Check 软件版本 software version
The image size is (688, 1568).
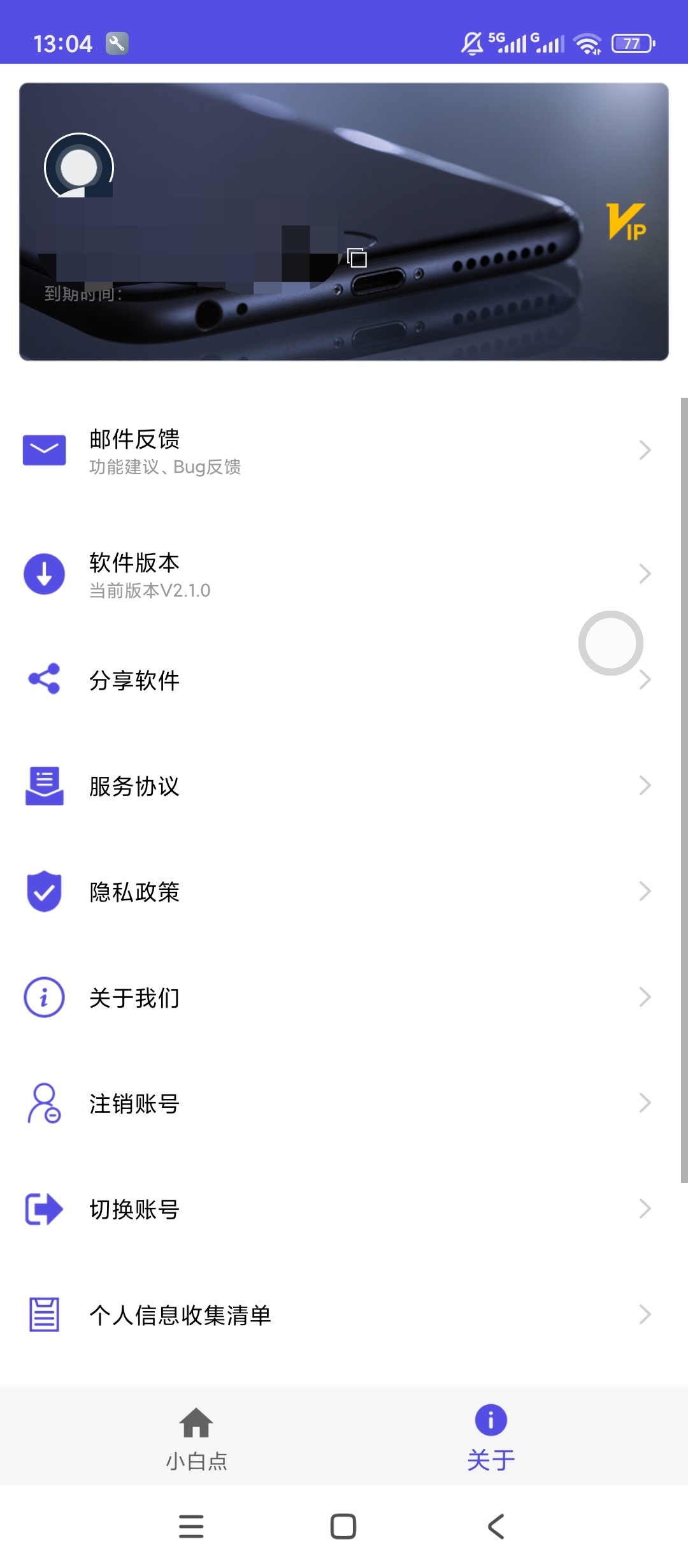point(344,574)
